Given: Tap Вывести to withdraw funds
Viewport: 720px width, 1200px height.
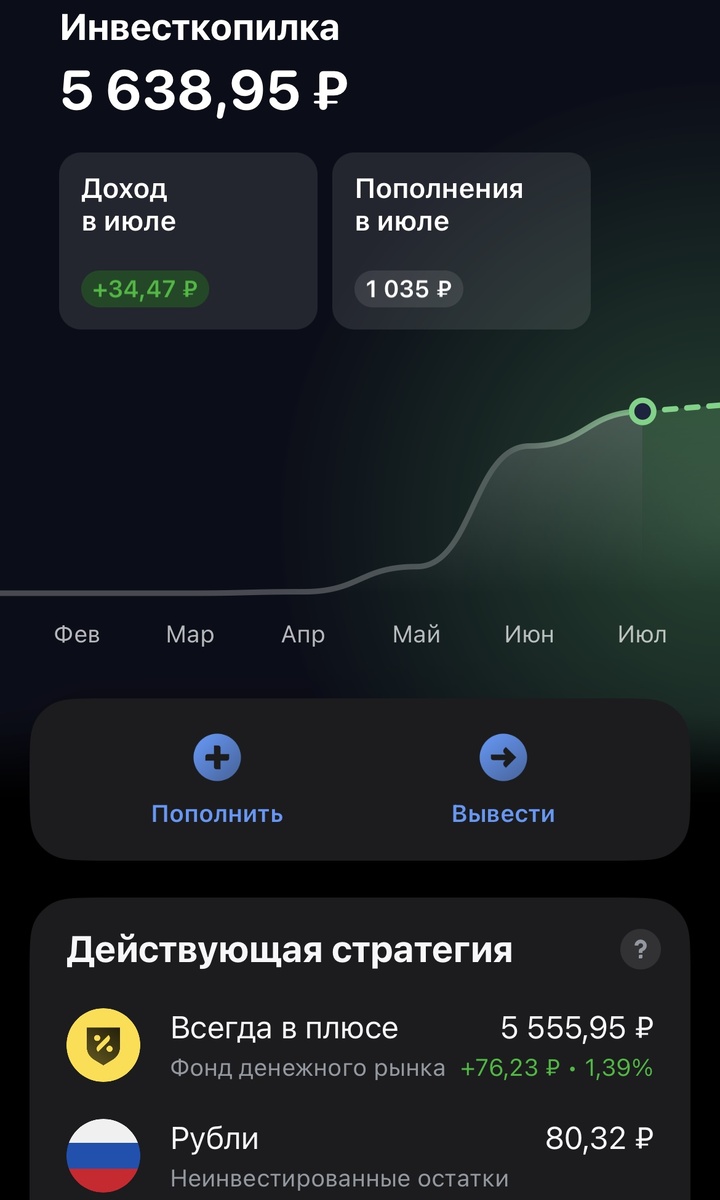Looking at the screenshot, I should tap(505, 814).
